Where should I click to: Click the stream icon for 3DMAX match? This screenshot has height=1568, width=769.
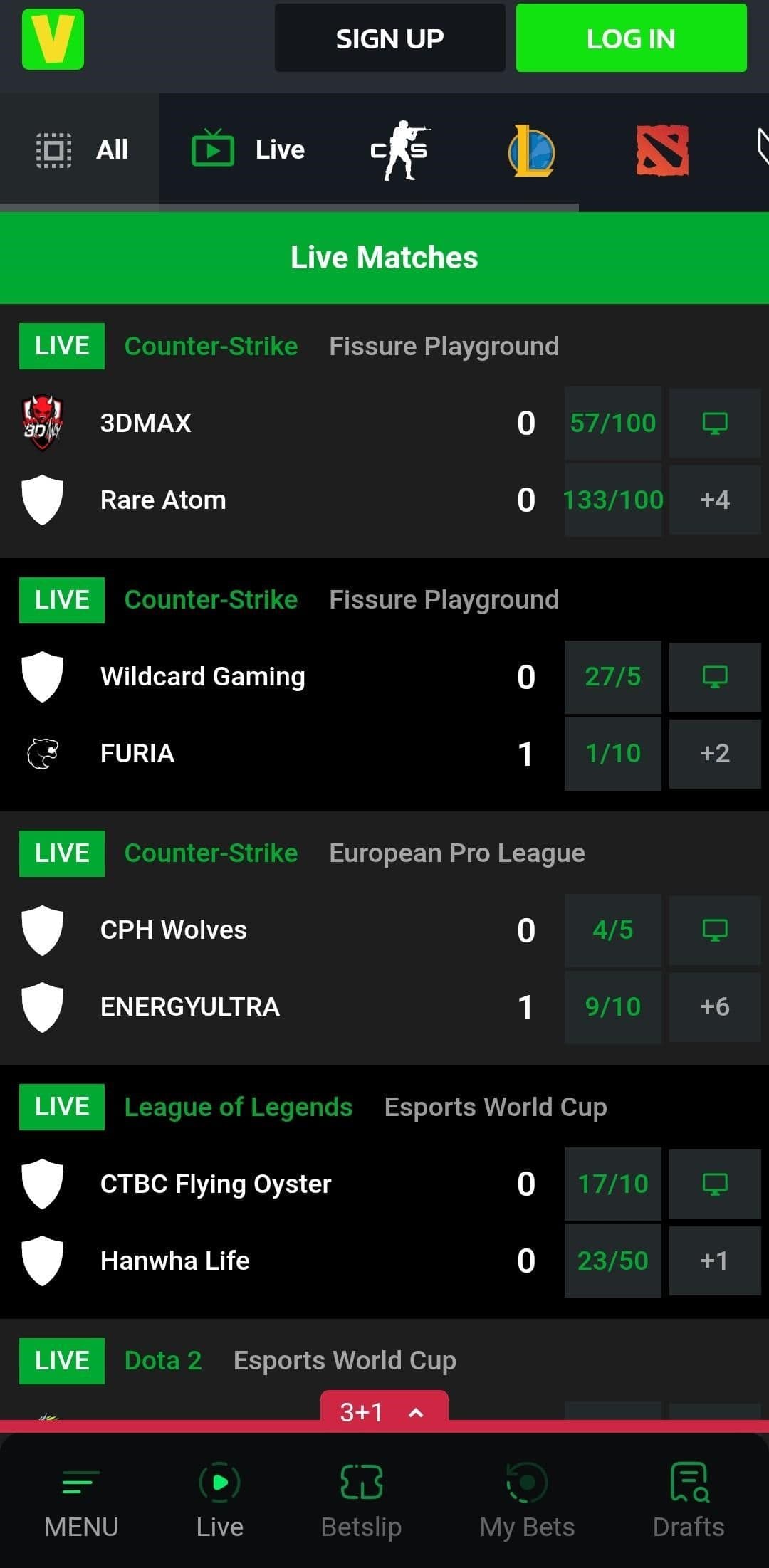pos(714,423)
